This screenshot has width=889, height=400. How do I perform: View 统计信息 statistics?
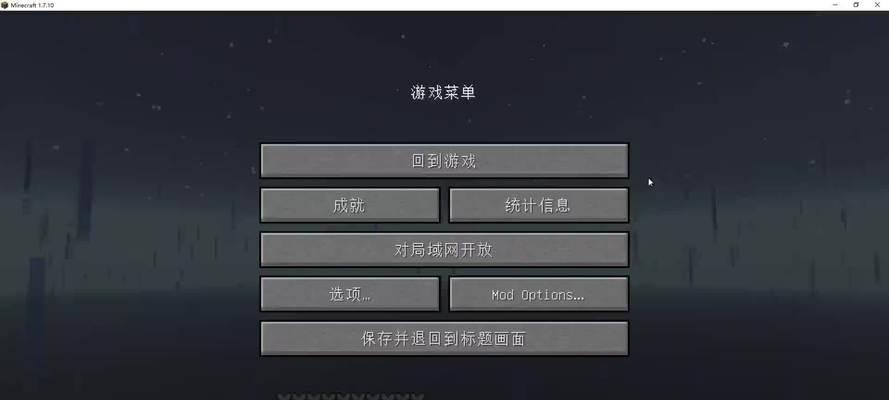(538, 205)
